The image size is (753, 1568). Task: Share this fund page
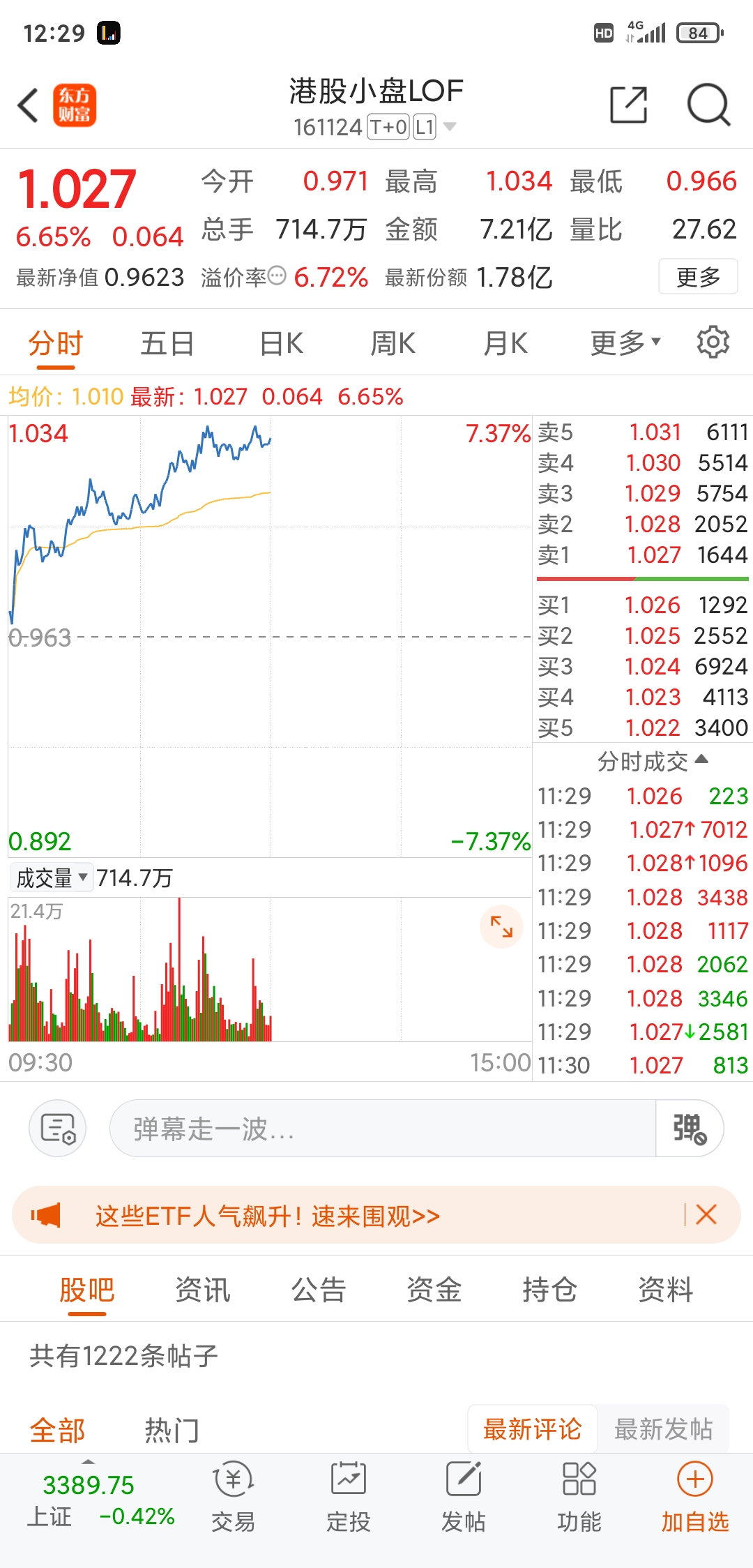click(628, 106)
